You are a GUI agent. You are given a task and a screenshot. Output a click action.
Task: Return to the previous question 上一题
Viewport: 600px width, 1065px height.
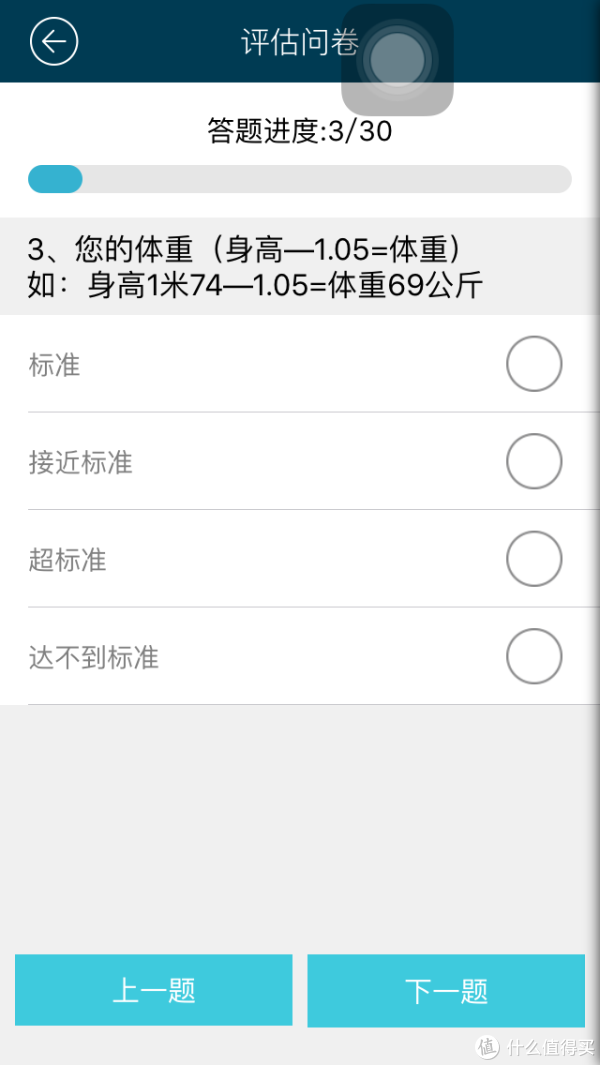154,990
